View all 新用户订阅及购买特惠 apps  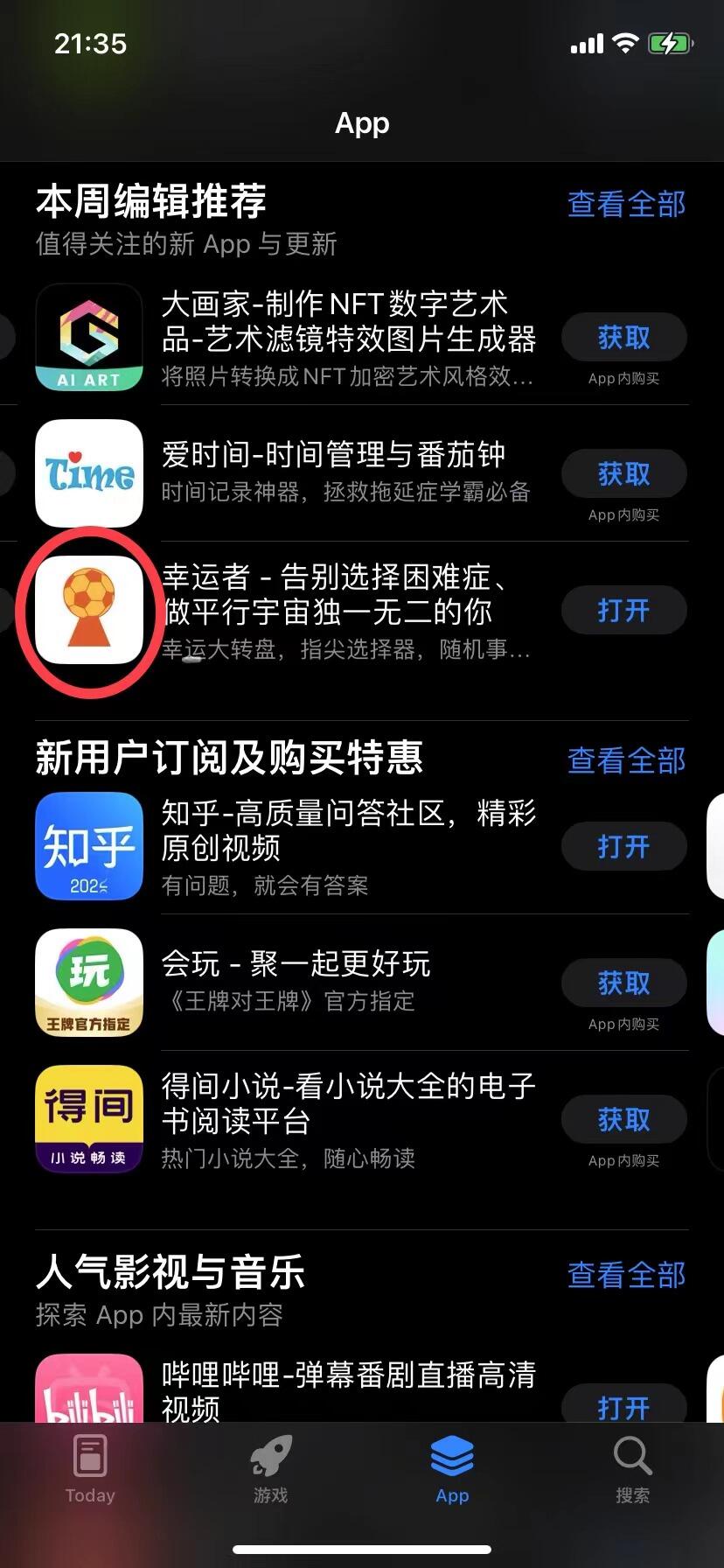coord(626,760)
